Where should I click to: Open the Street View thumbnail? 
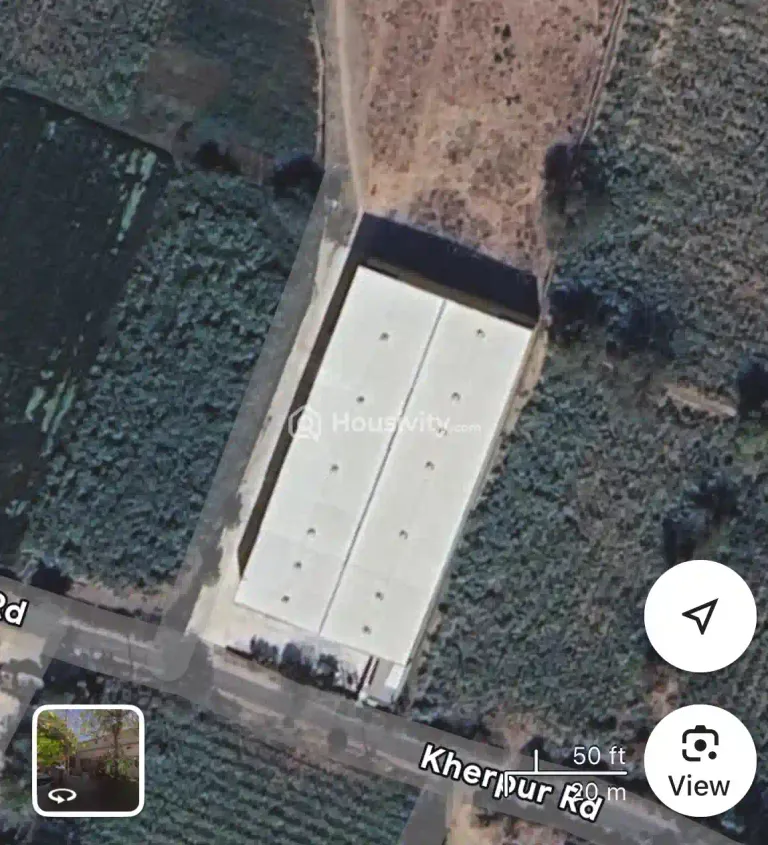coord(88,760)
